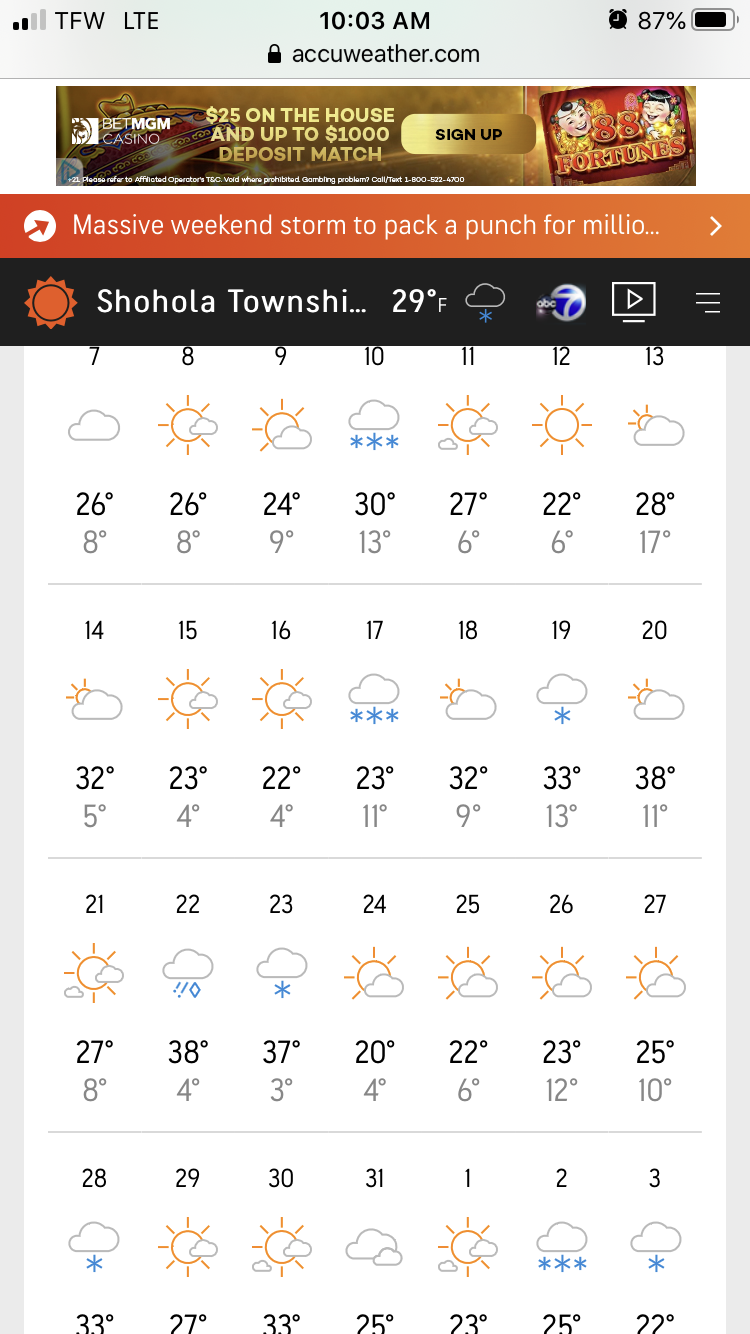The width and height of the screenshot is (750, 1334).
Task: Open the Shohola Township location header
Action: (231, 301)
